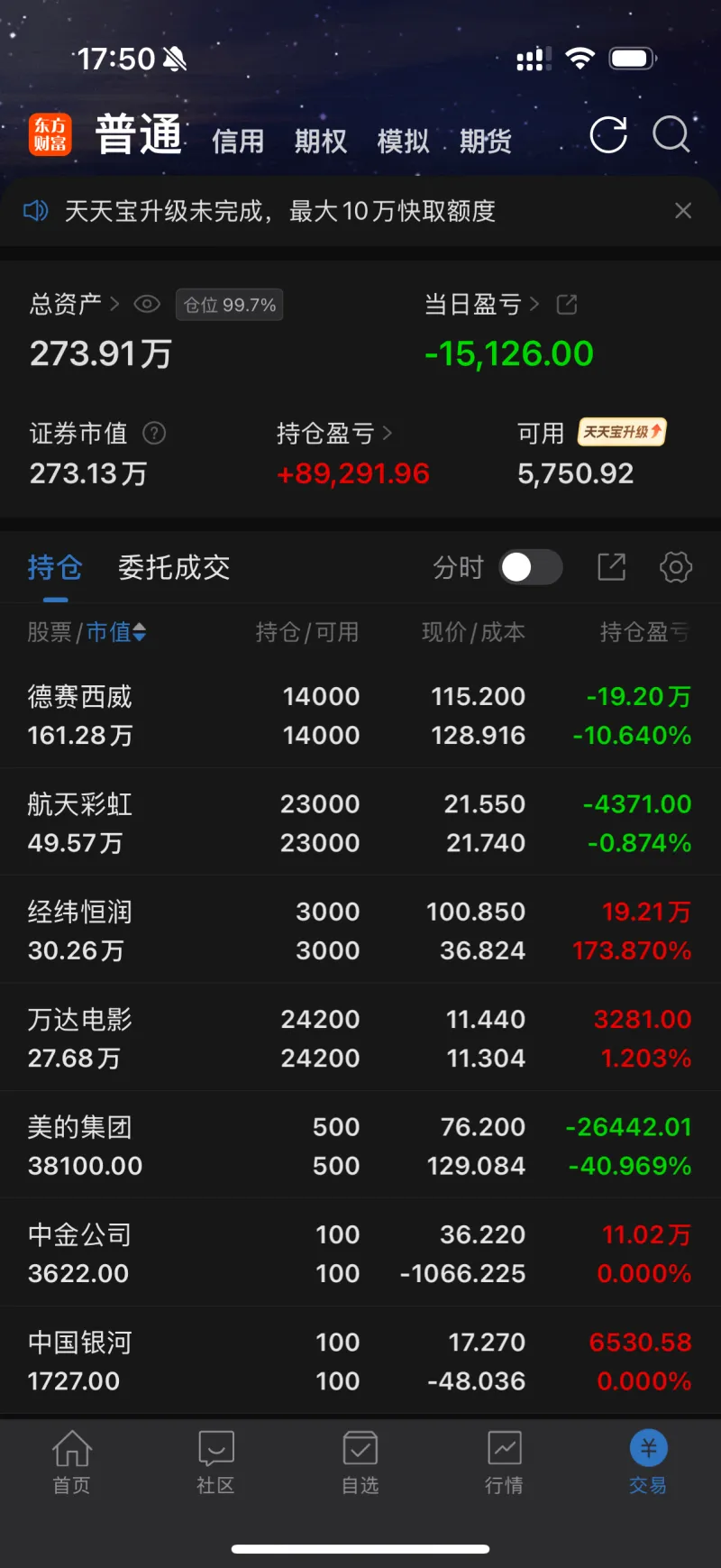Switch to the 委托成交 tab

pos(174,567)
